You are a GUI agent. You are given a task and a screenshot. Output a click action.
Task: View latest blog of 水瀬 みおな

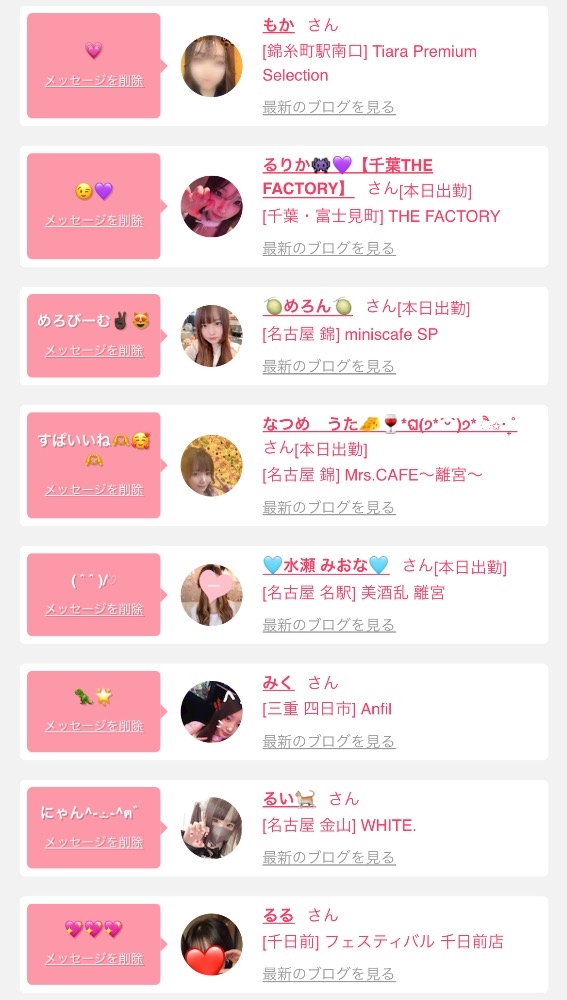click(x=329, y=625)
